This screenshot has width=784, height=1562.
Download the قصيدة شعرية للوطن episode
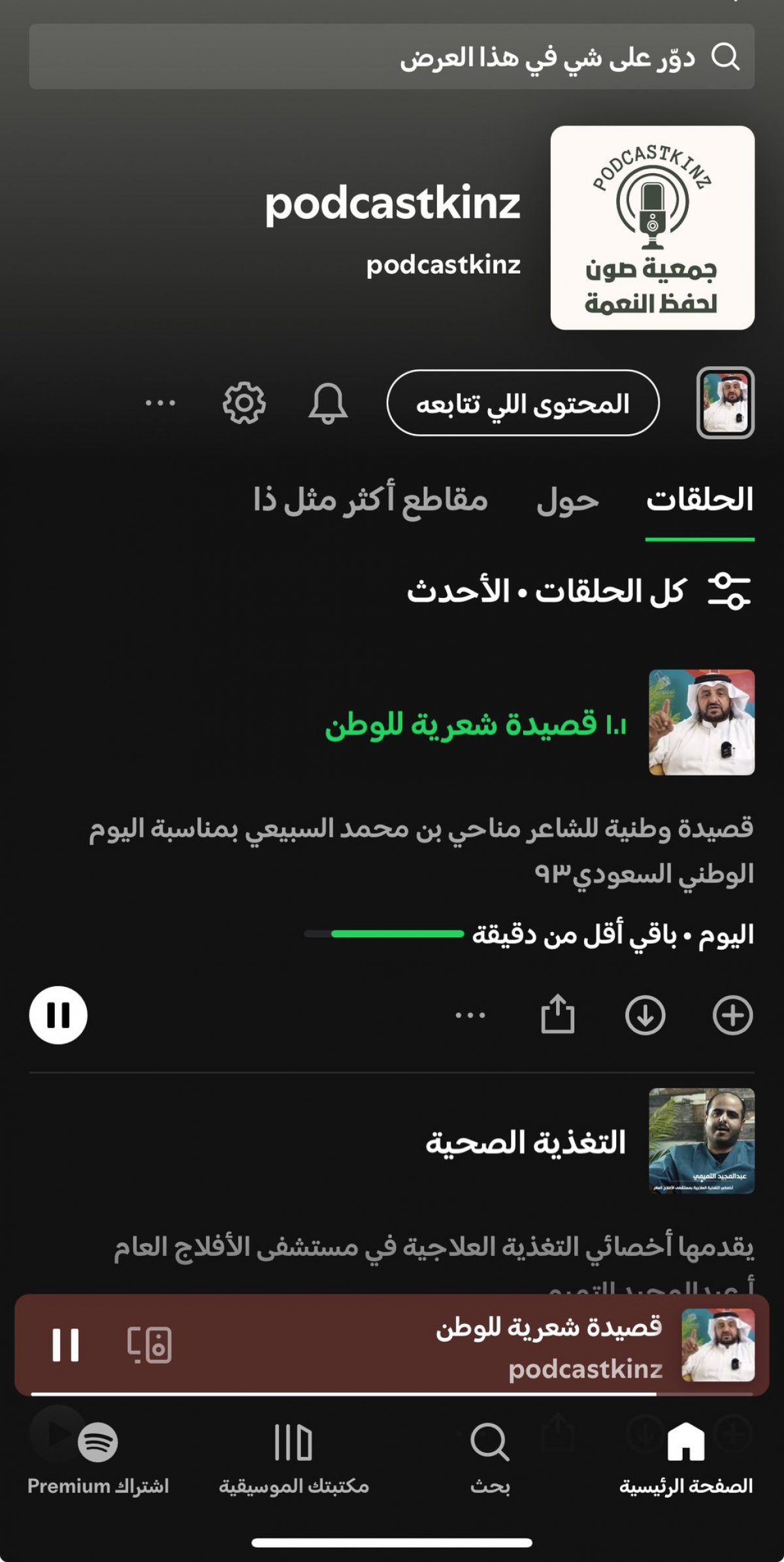coord(645,1016)
